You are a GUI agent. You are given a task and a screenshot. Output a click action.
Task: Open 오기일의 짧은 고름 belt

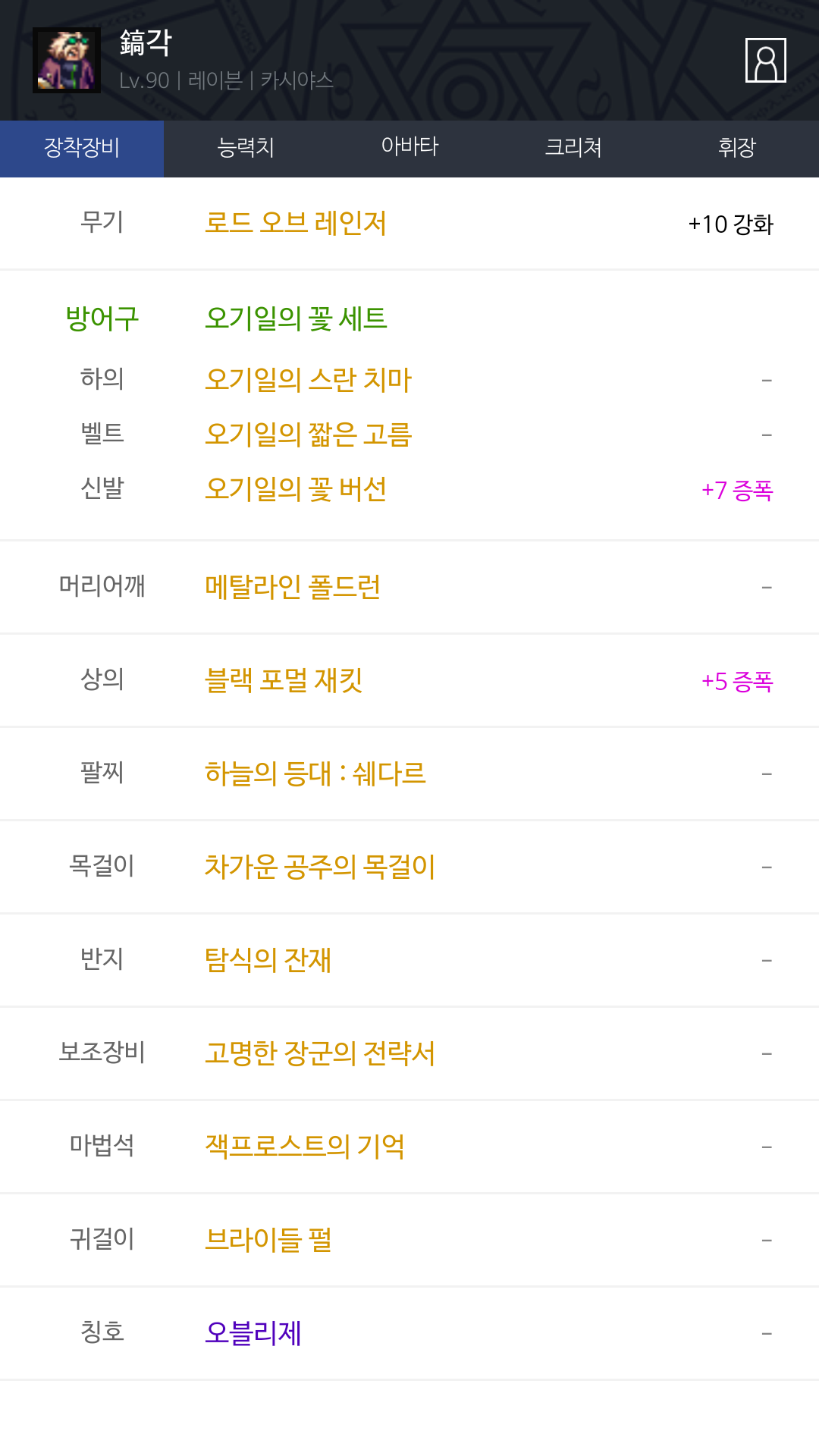click(x=308, y=435)
